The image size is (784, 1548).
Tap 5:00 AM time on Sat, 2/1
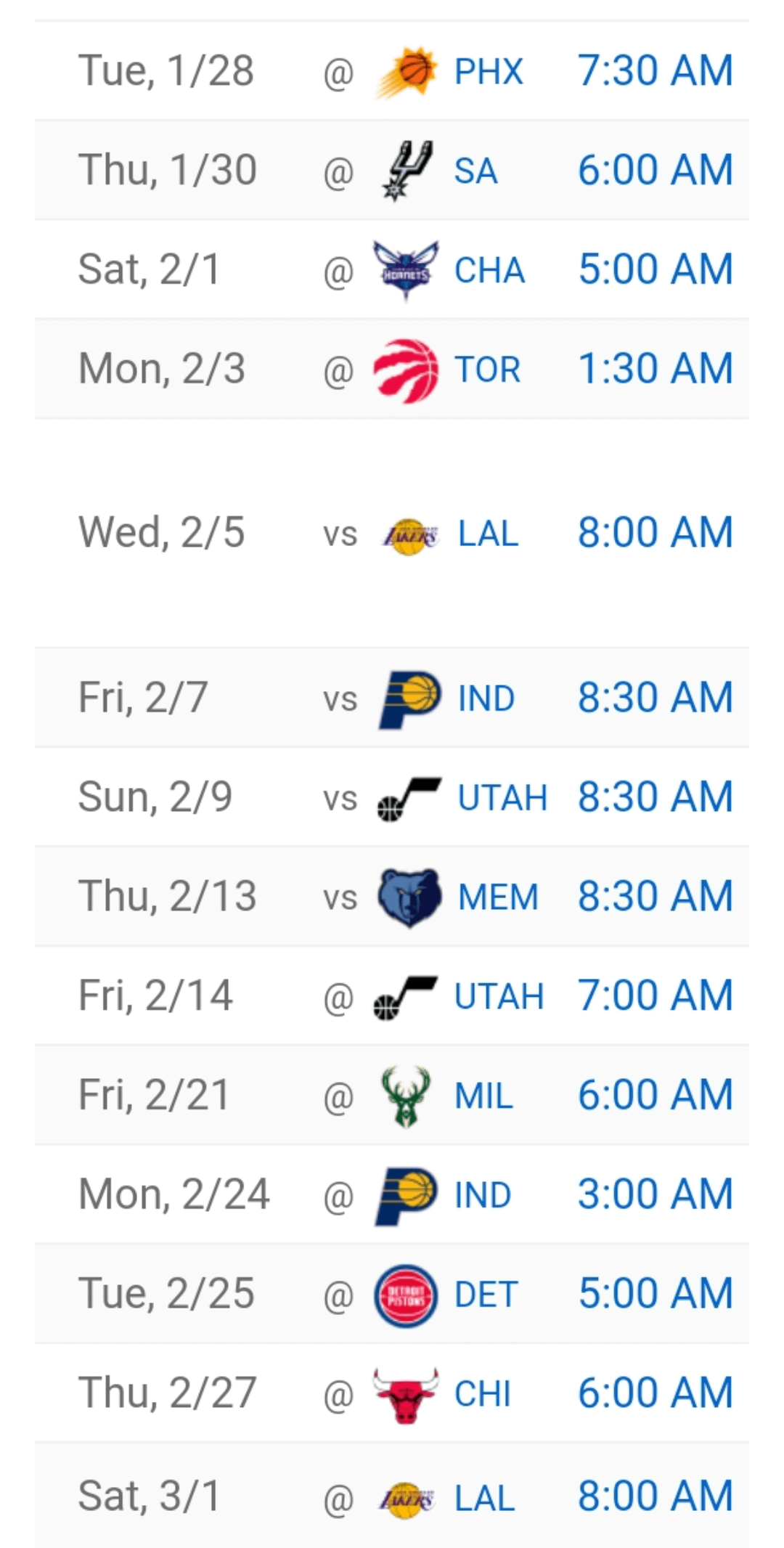(x=655, y=269)
